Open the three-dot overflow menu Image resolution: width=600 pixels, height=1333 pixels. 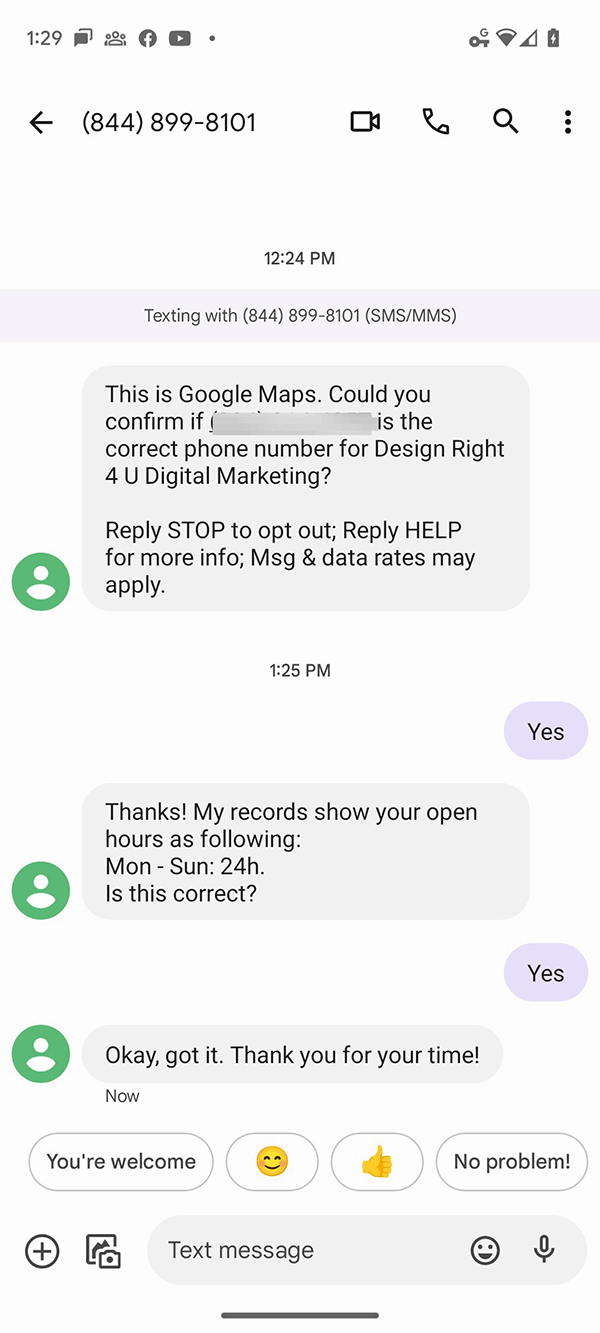567,122
